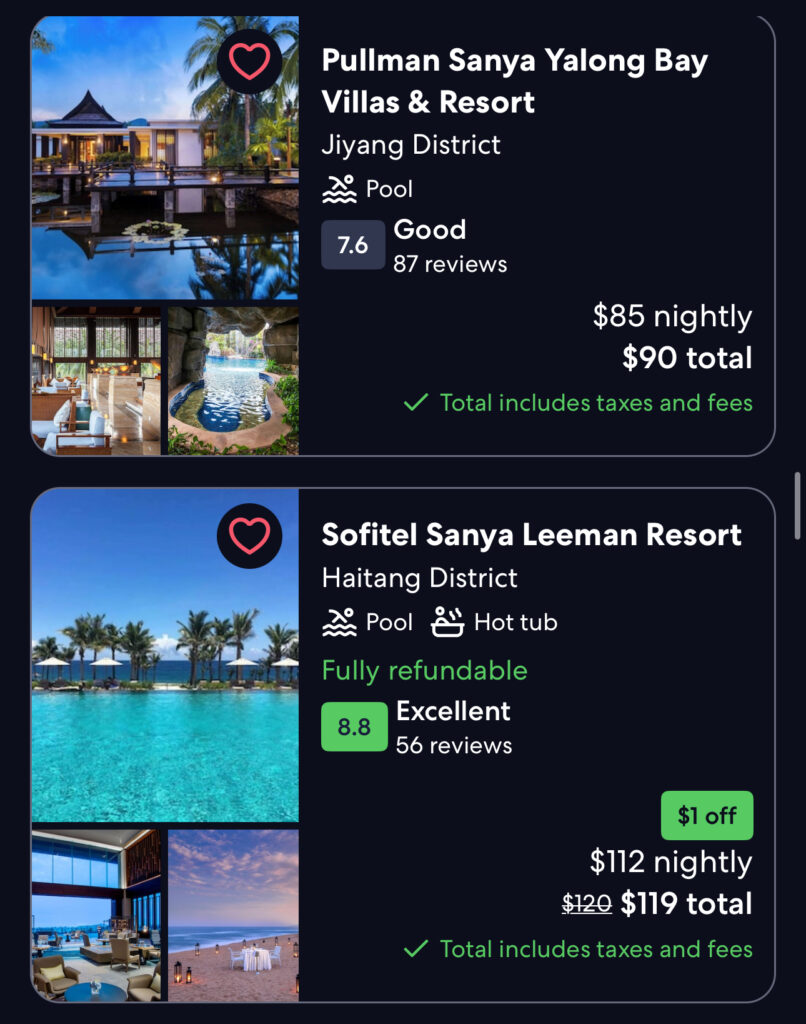Screen dimensions: 806x1024
Task: Favorite the Sofitel Sanya Leeman Resort
Action: [249, 536]
